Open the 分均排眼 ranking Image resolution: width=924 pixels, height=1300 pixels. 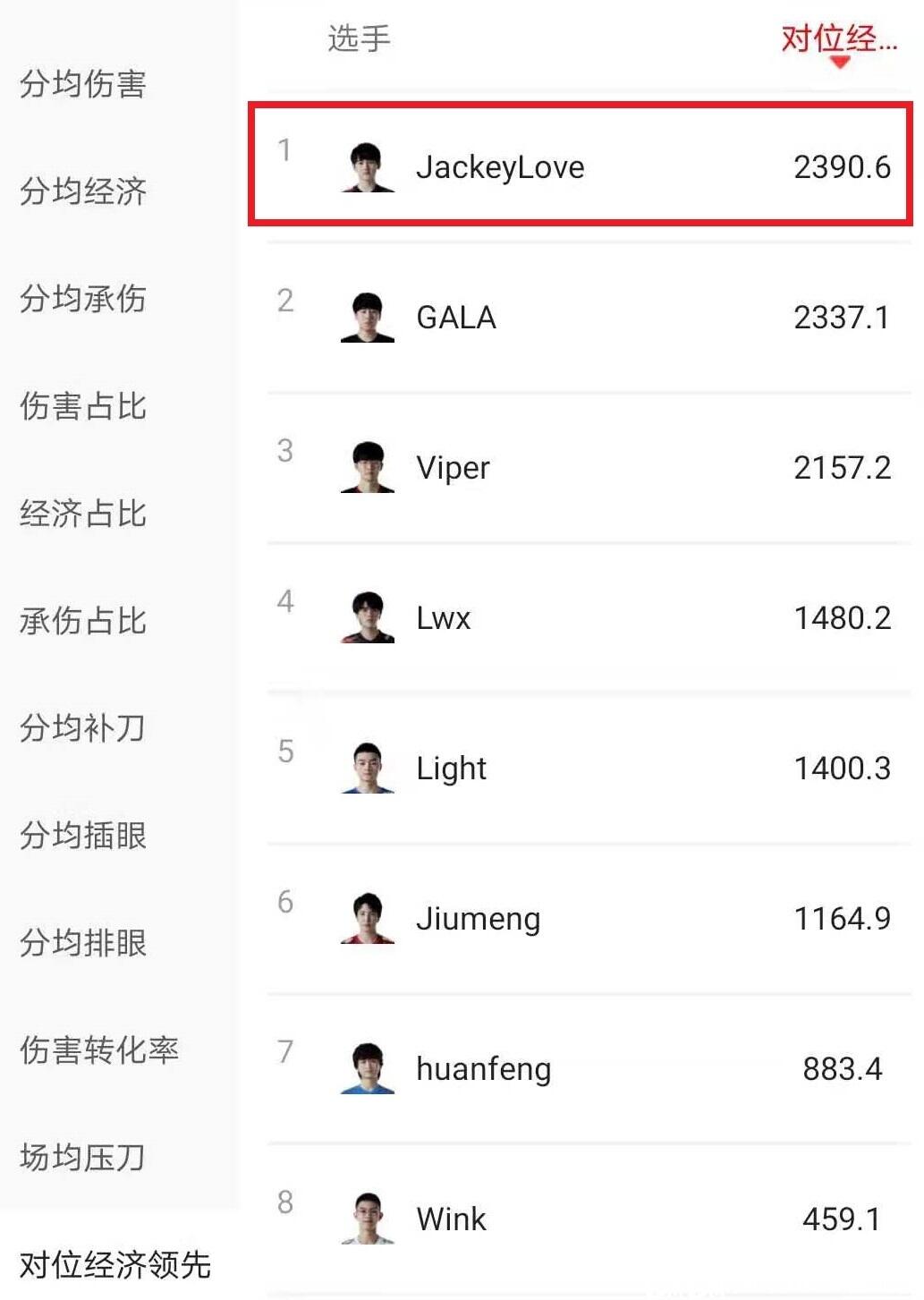point(83,943)
